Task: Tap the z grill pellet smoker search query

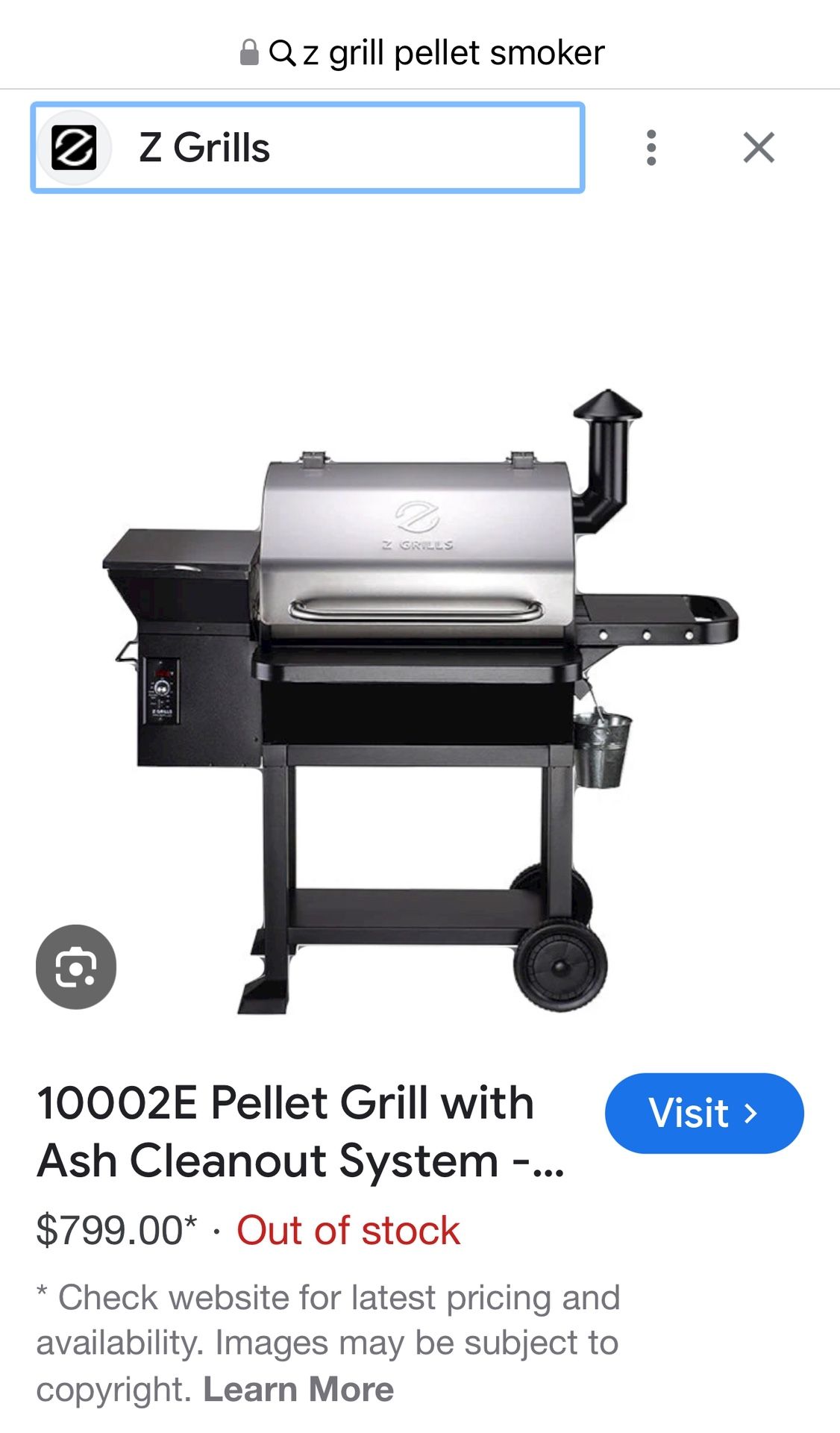Action: [451, 51]
